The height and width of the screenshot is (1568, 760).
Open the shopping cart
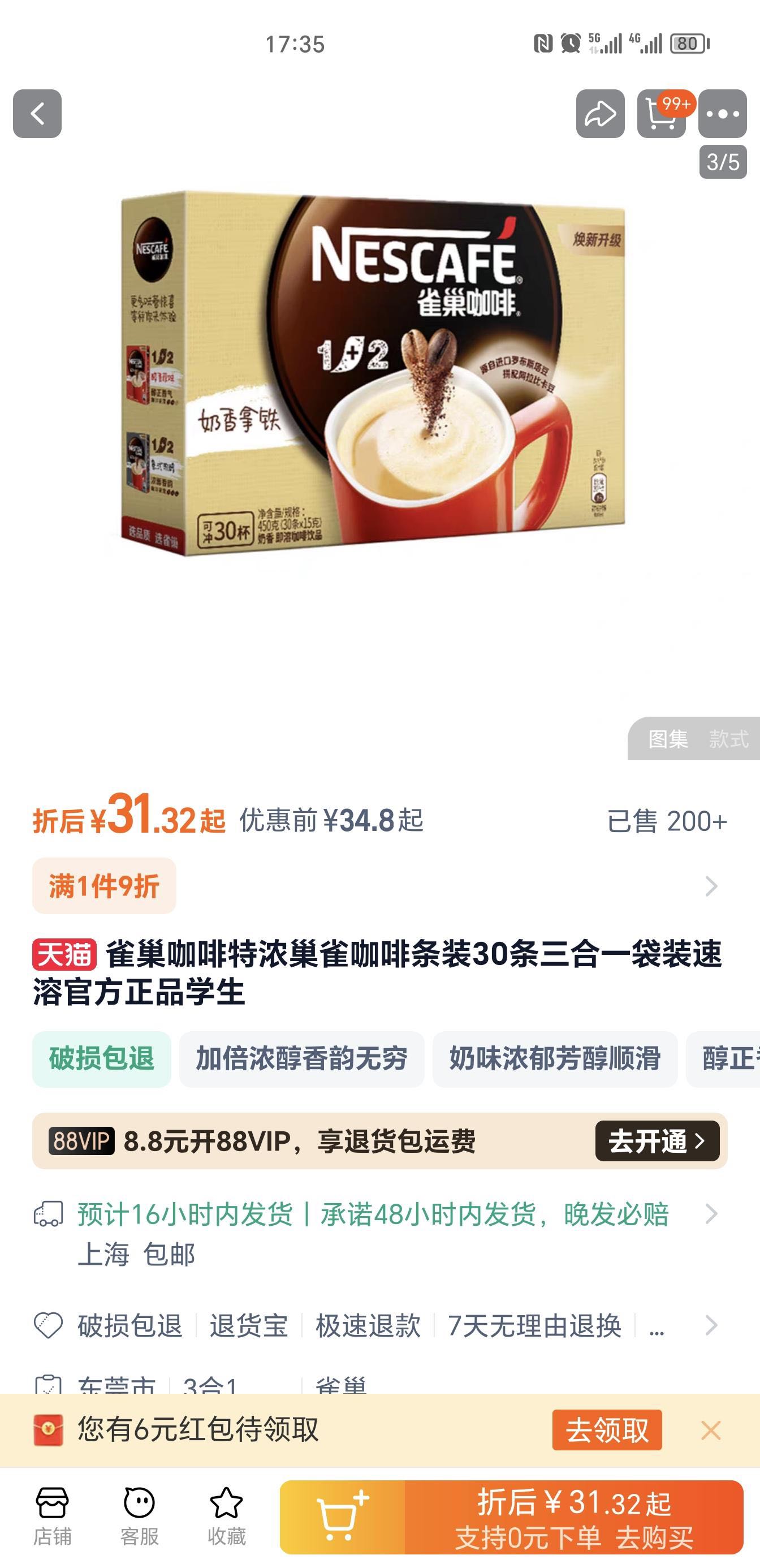661,114
